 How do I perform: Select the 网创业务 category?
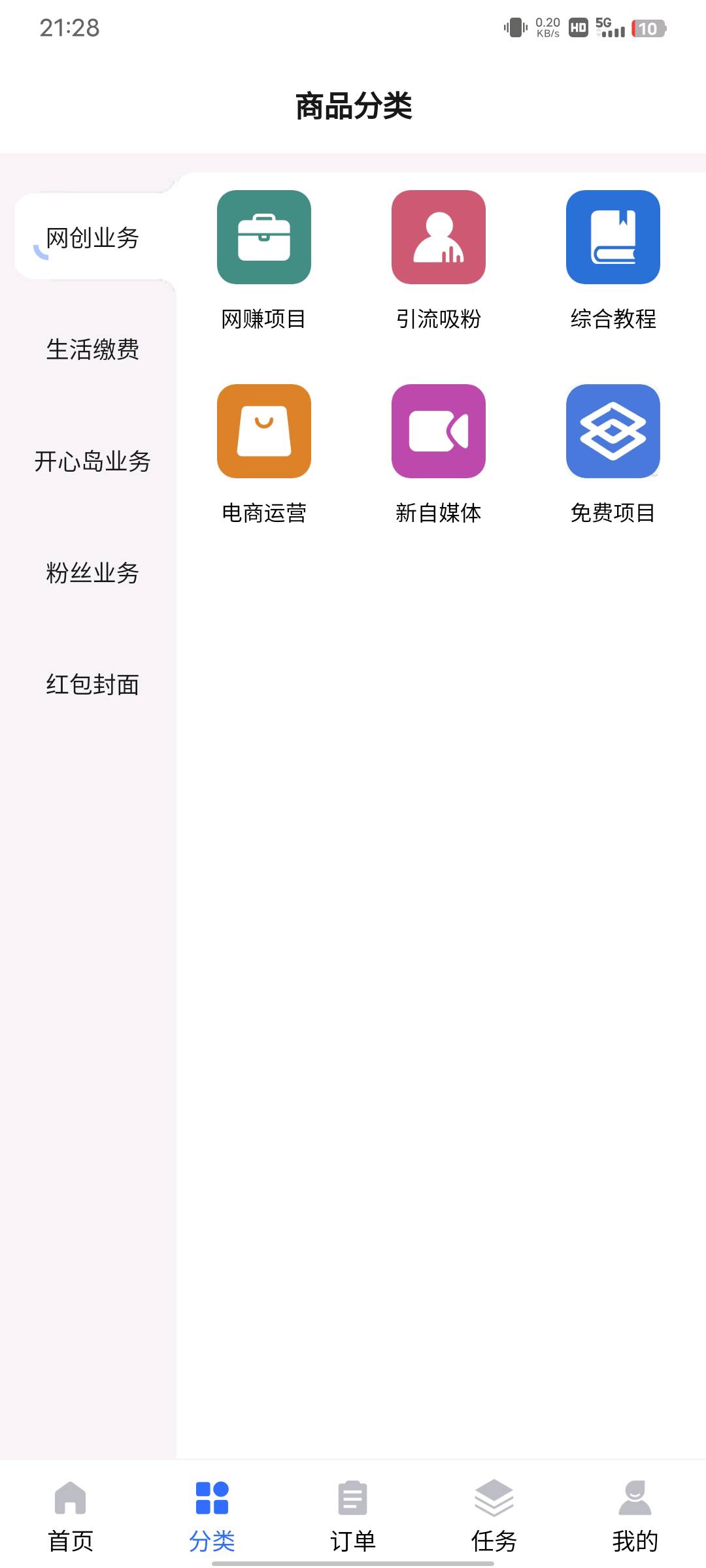[x=93, y=238]
